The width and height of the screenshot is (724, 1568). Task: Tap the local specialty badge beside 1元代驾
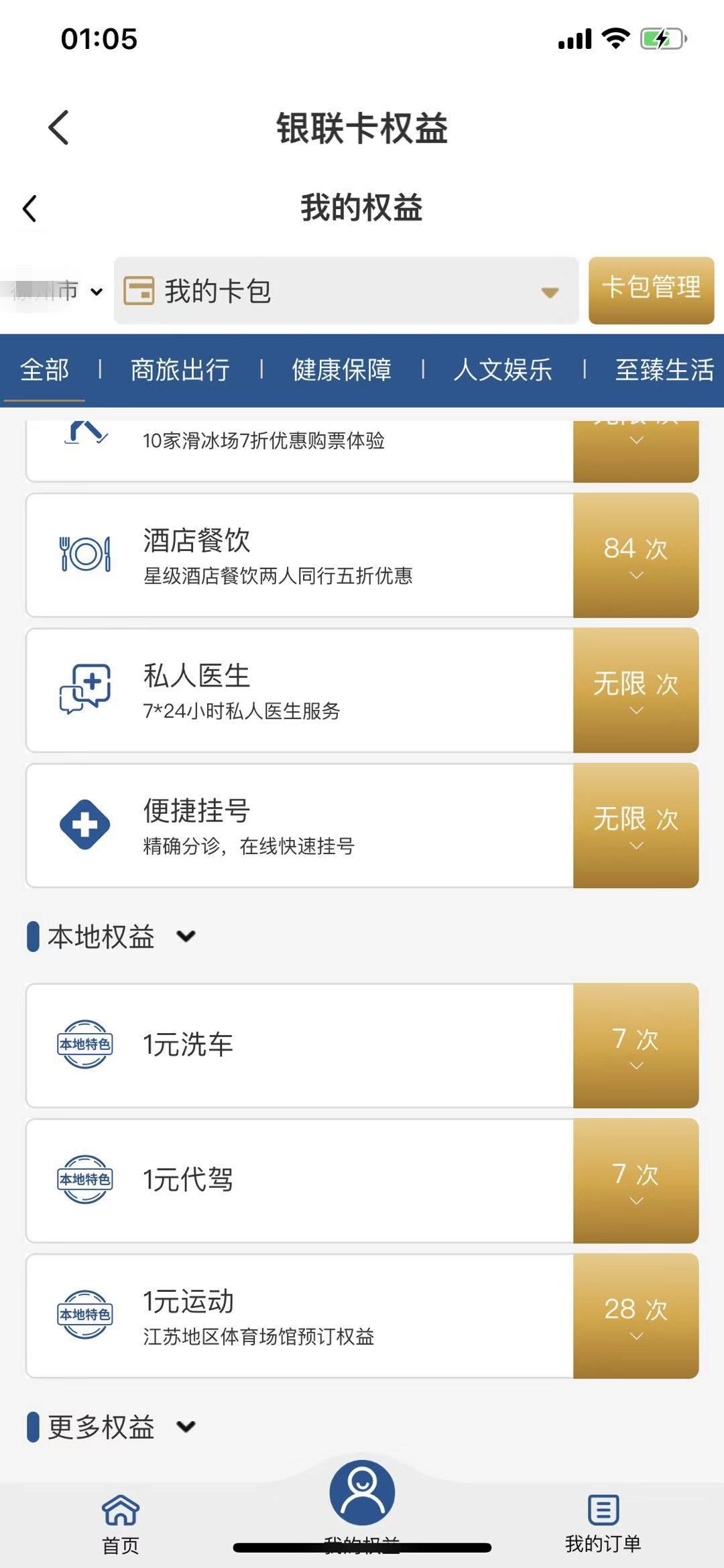pos(83,1179)
